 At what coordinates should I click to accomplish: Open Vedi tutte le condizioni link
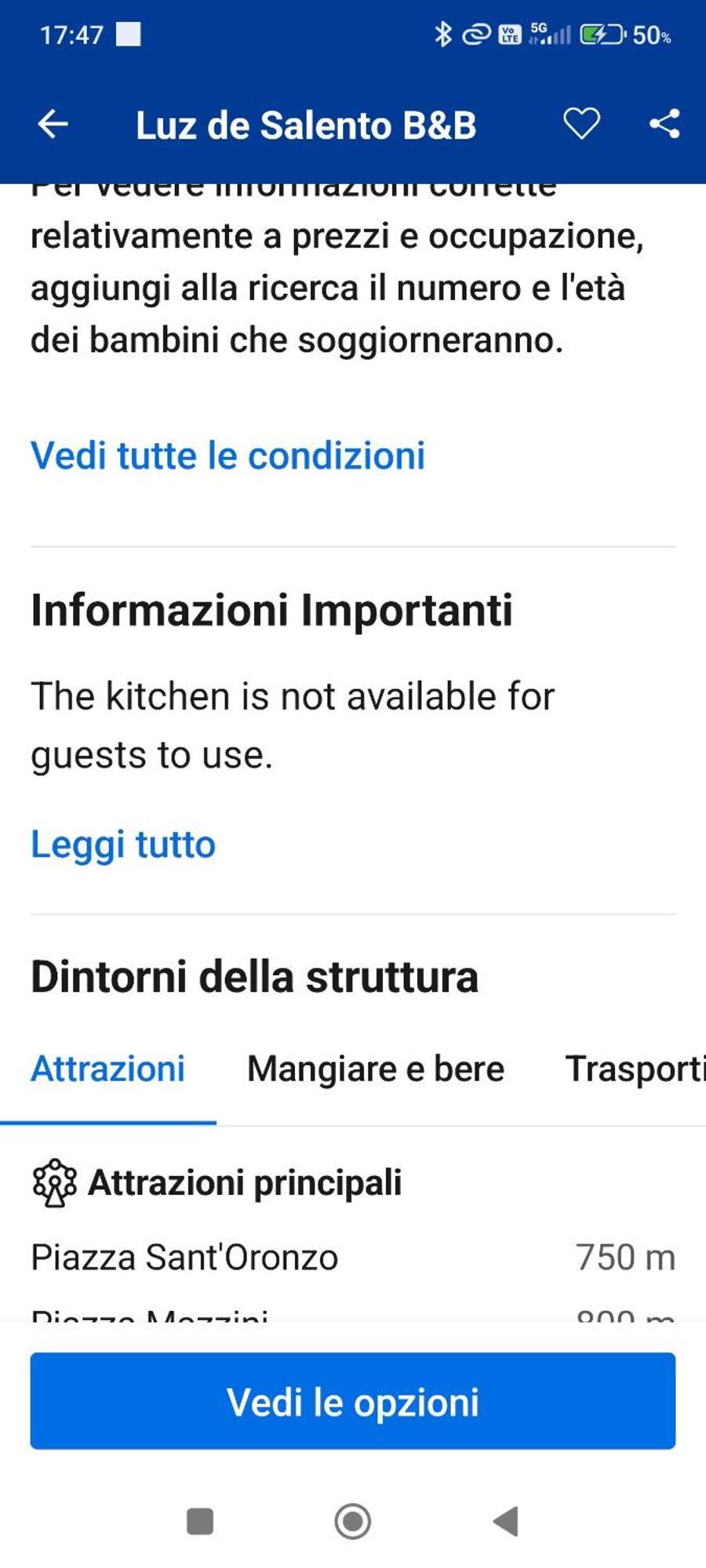click(x=227, y=456)
